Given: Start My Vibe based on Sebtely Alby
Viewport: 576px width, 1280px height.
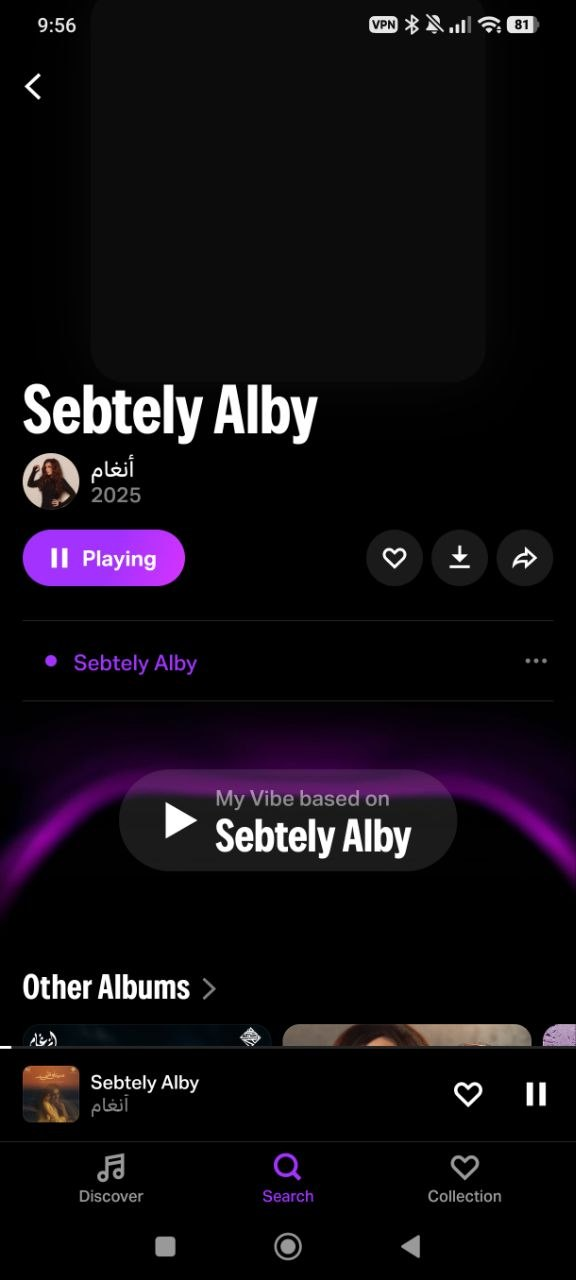Looking at the screenshot, I should click(288, 820).
